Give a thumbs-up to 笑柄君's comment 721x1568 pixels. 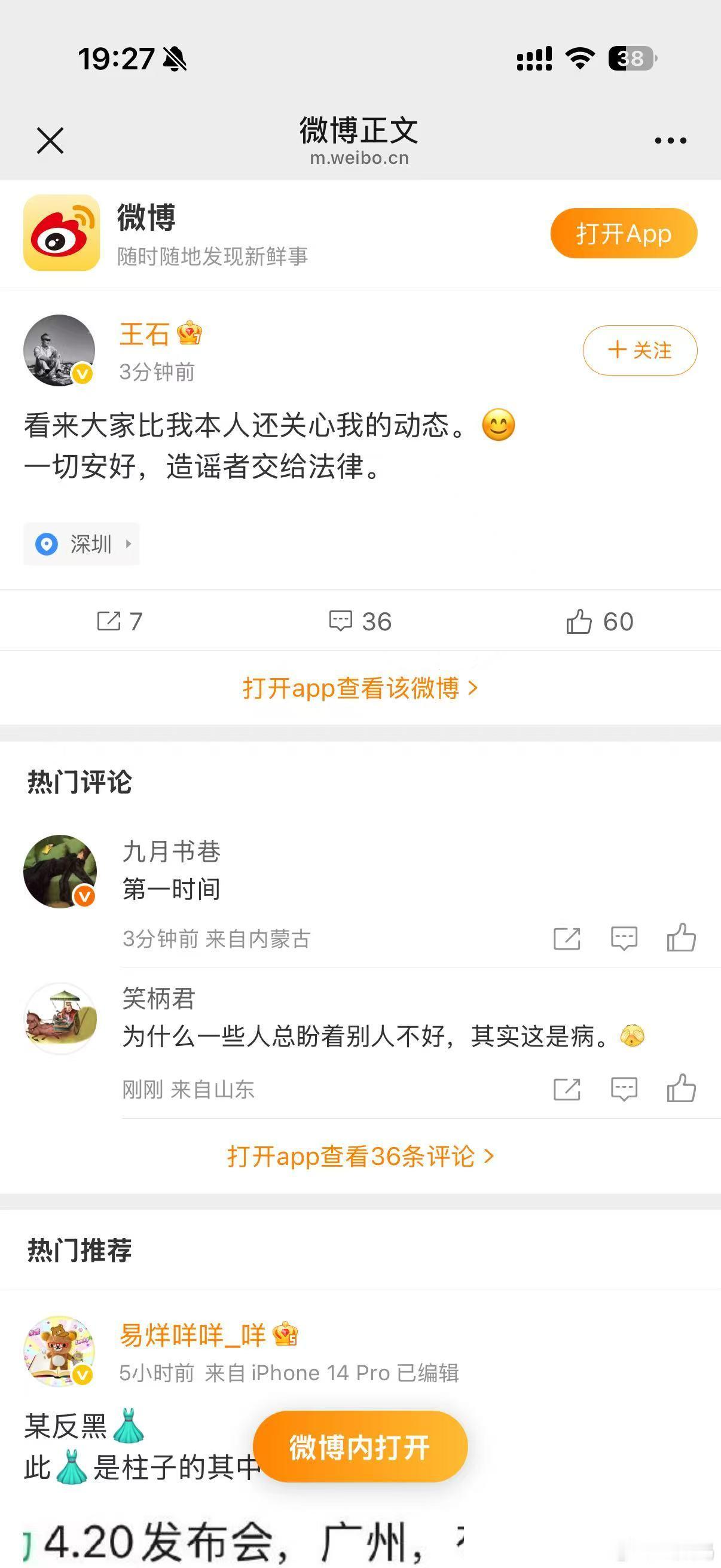[679, 1090]
